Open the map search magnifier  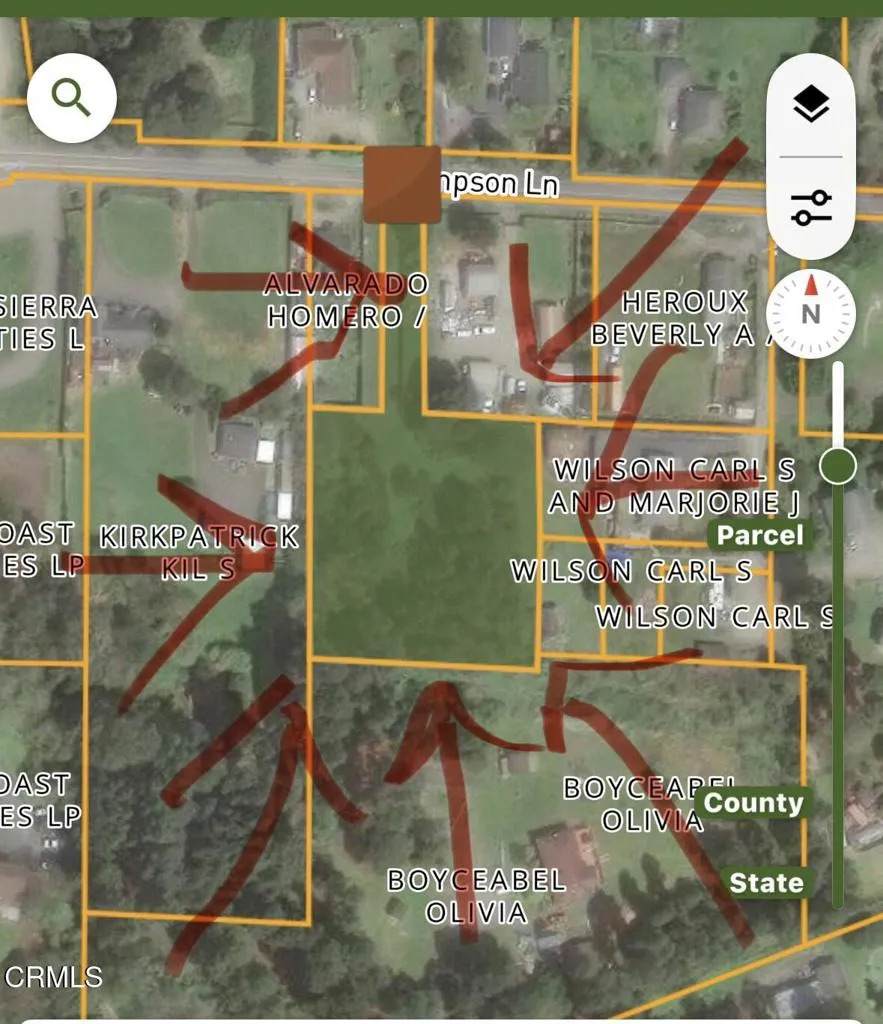point(72,98)
